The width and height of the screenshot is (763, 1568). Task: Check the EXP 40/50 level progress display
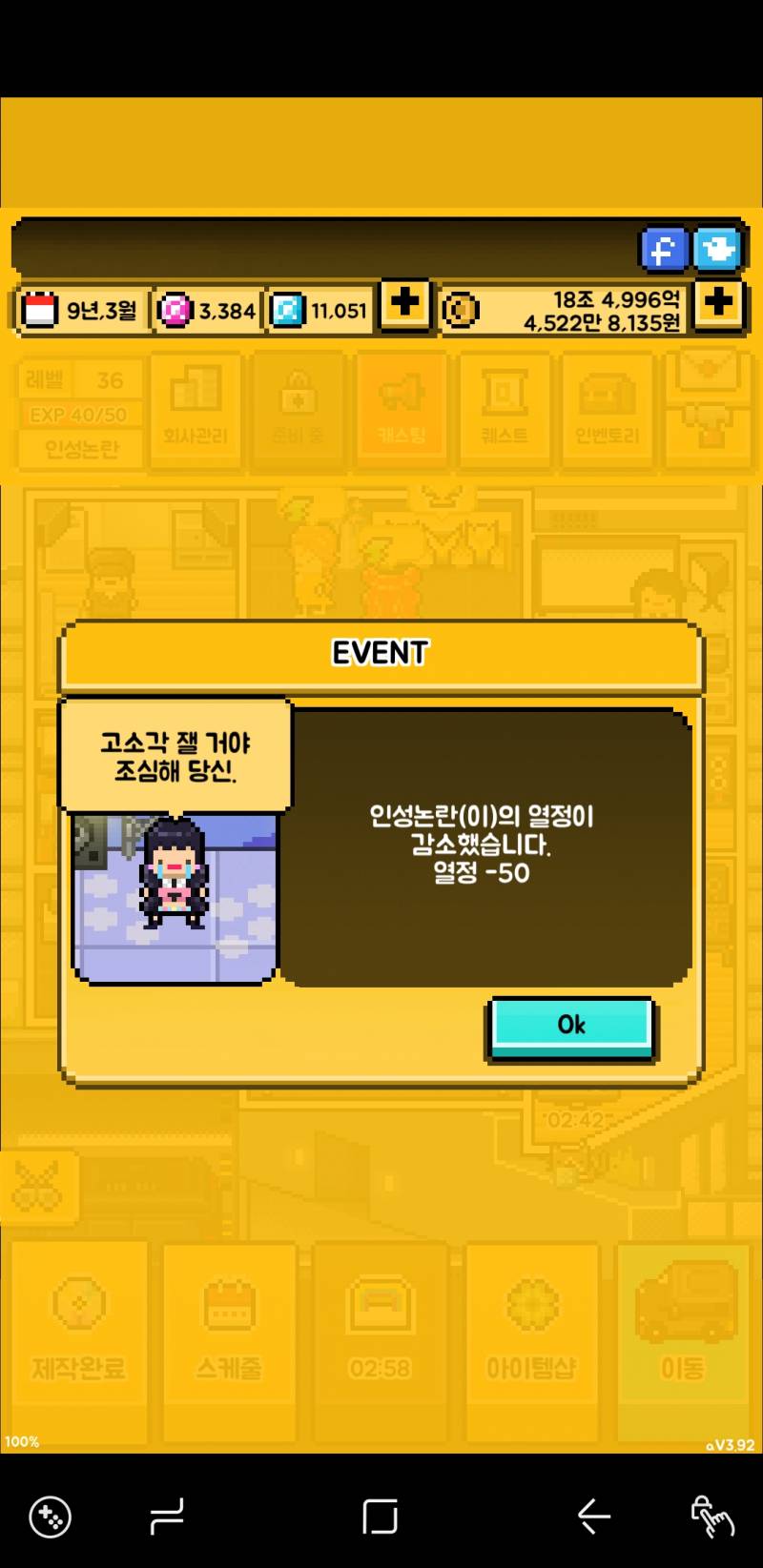(x=79, y=413)
